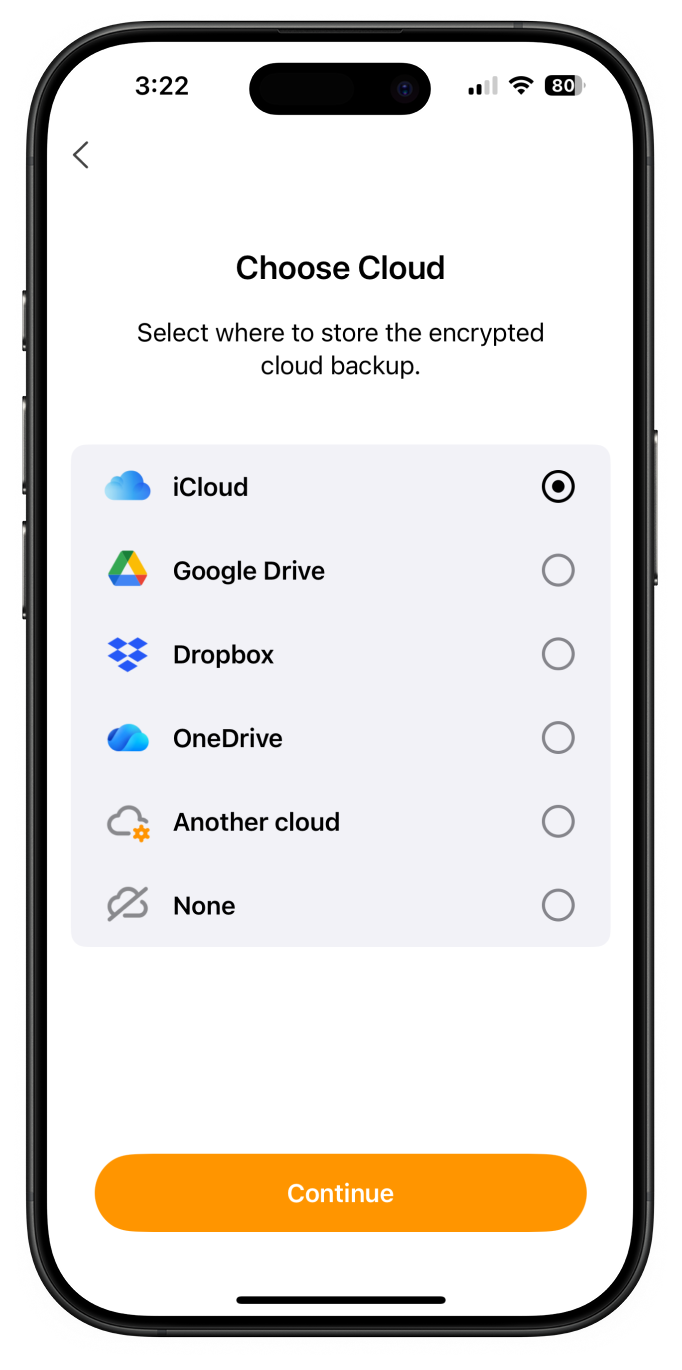Tap the orange Continue button
Viewport: 682px width, 1370px height.
[x=340, y=1193]
